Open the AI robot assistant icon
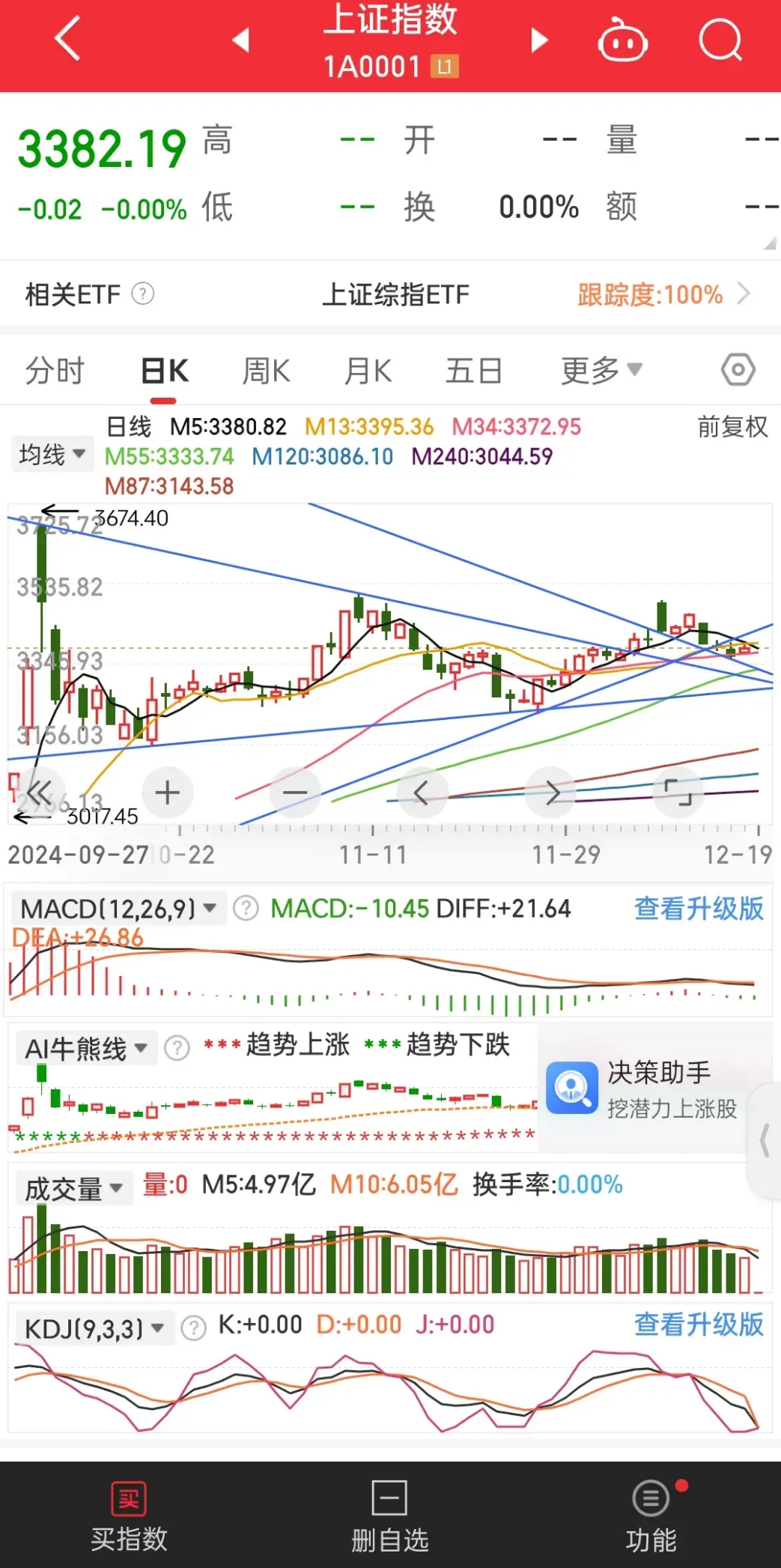The image size is (781, 1568). (623, 41)
